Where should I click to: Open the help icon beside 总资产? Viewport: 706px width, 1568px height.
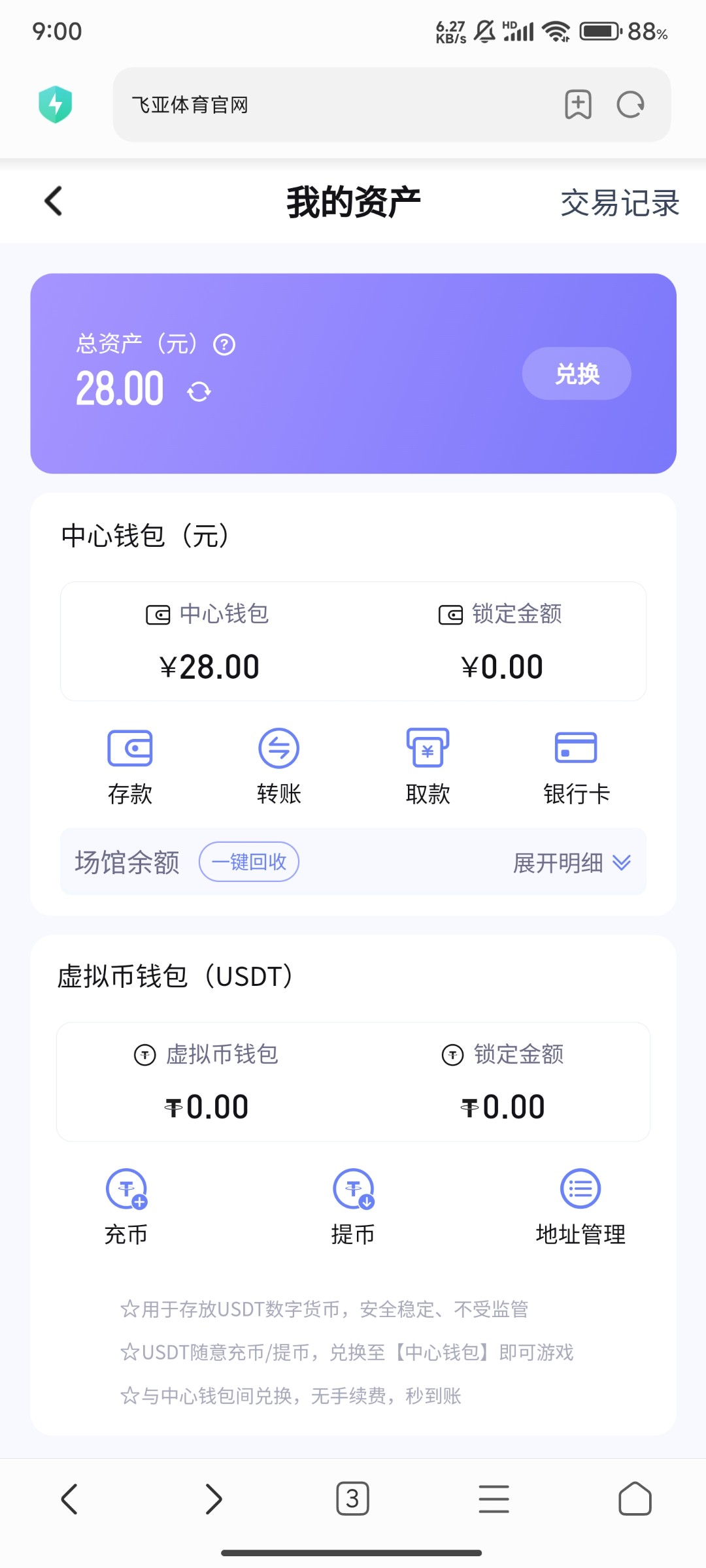pyautogui.click(x=224, y=344)
